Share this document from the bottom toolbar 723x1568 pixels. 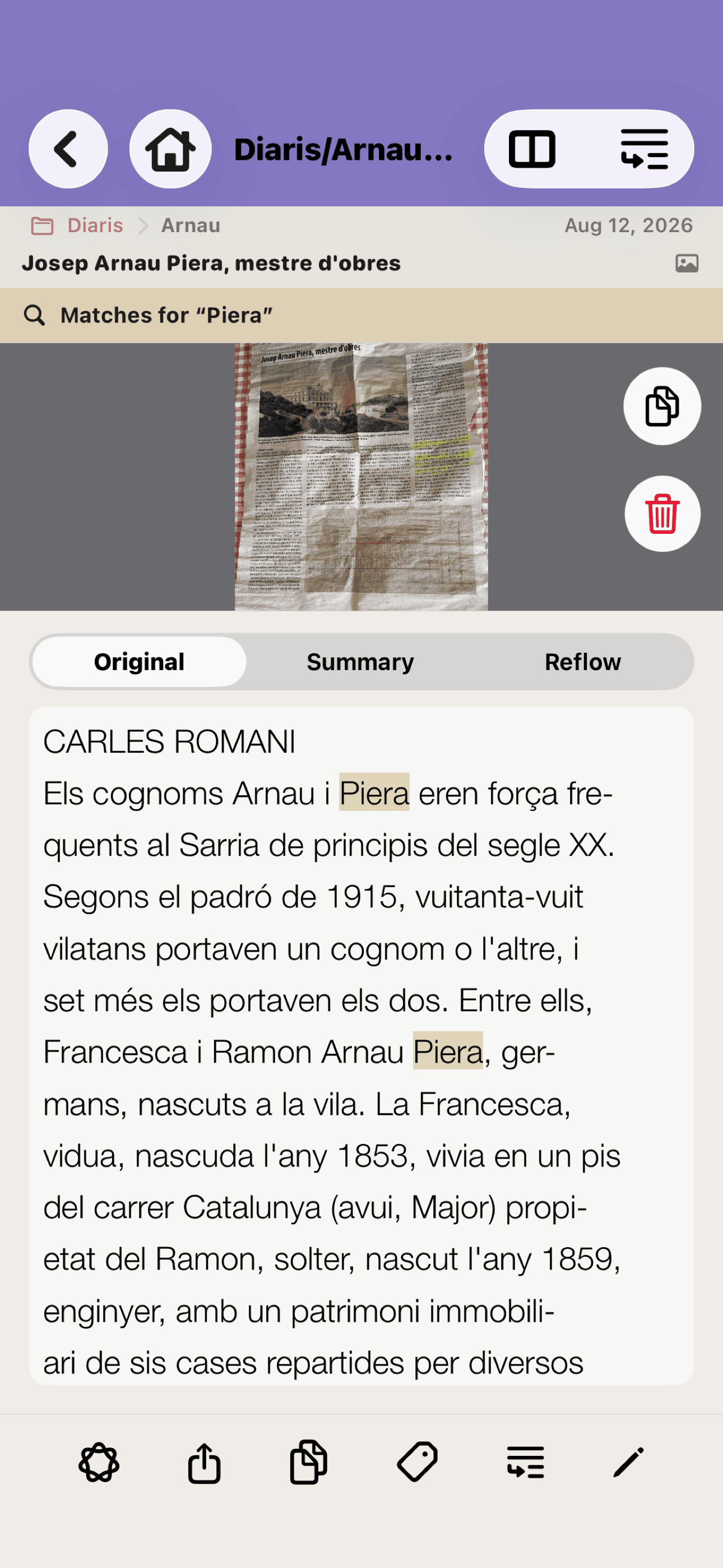pos(204,1463)
